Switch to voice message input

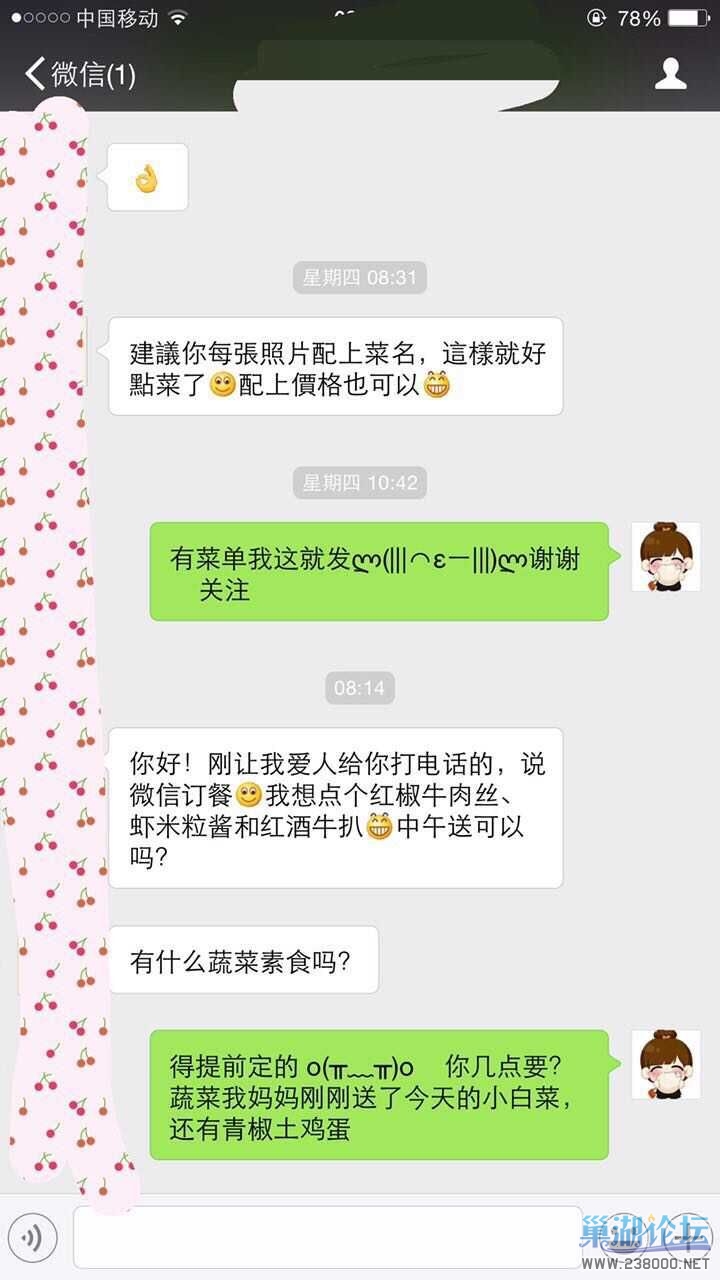click(x=32, y=1239)
